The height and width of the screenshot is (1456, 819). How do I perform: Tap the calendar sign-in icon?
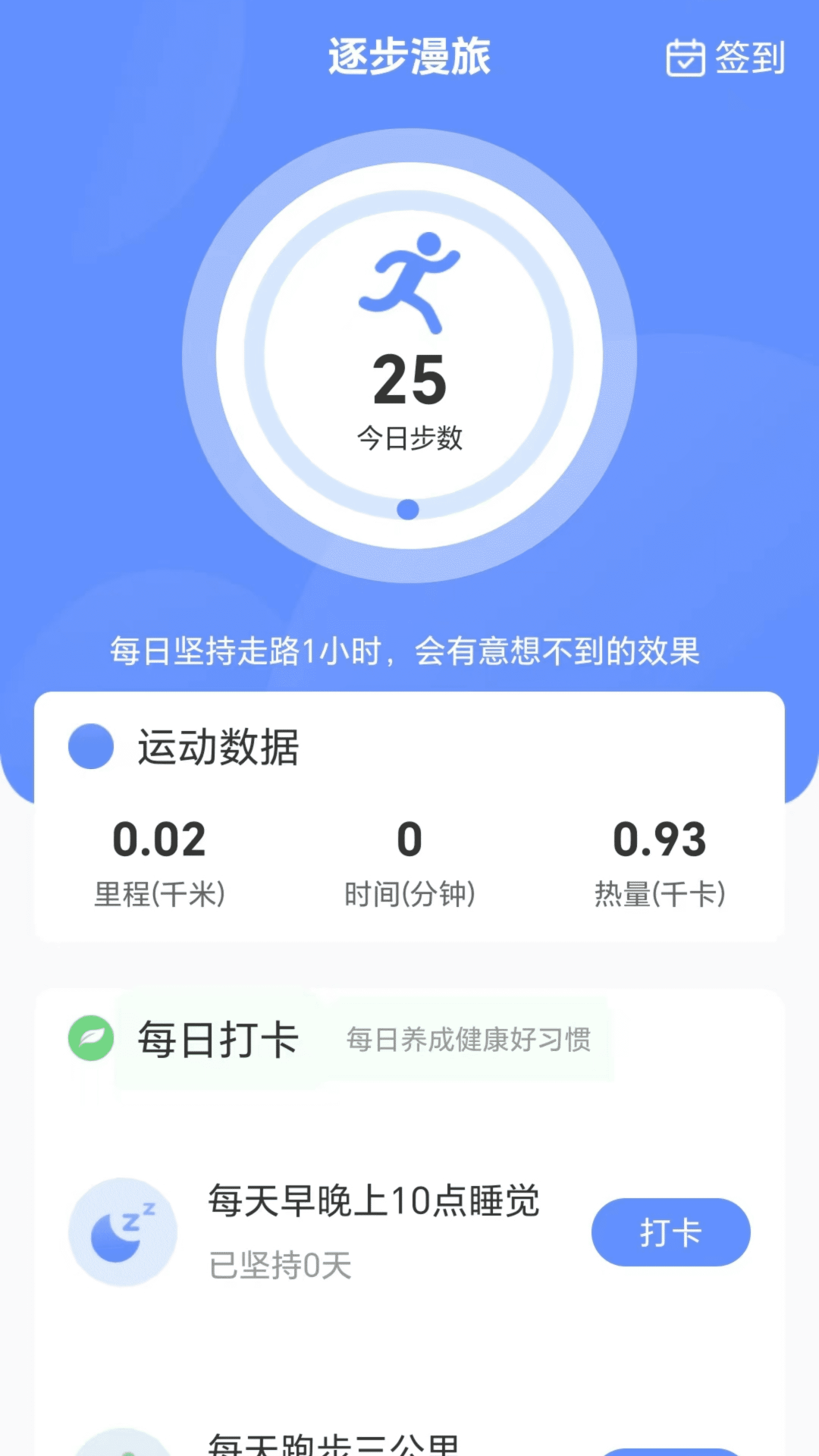686,59
